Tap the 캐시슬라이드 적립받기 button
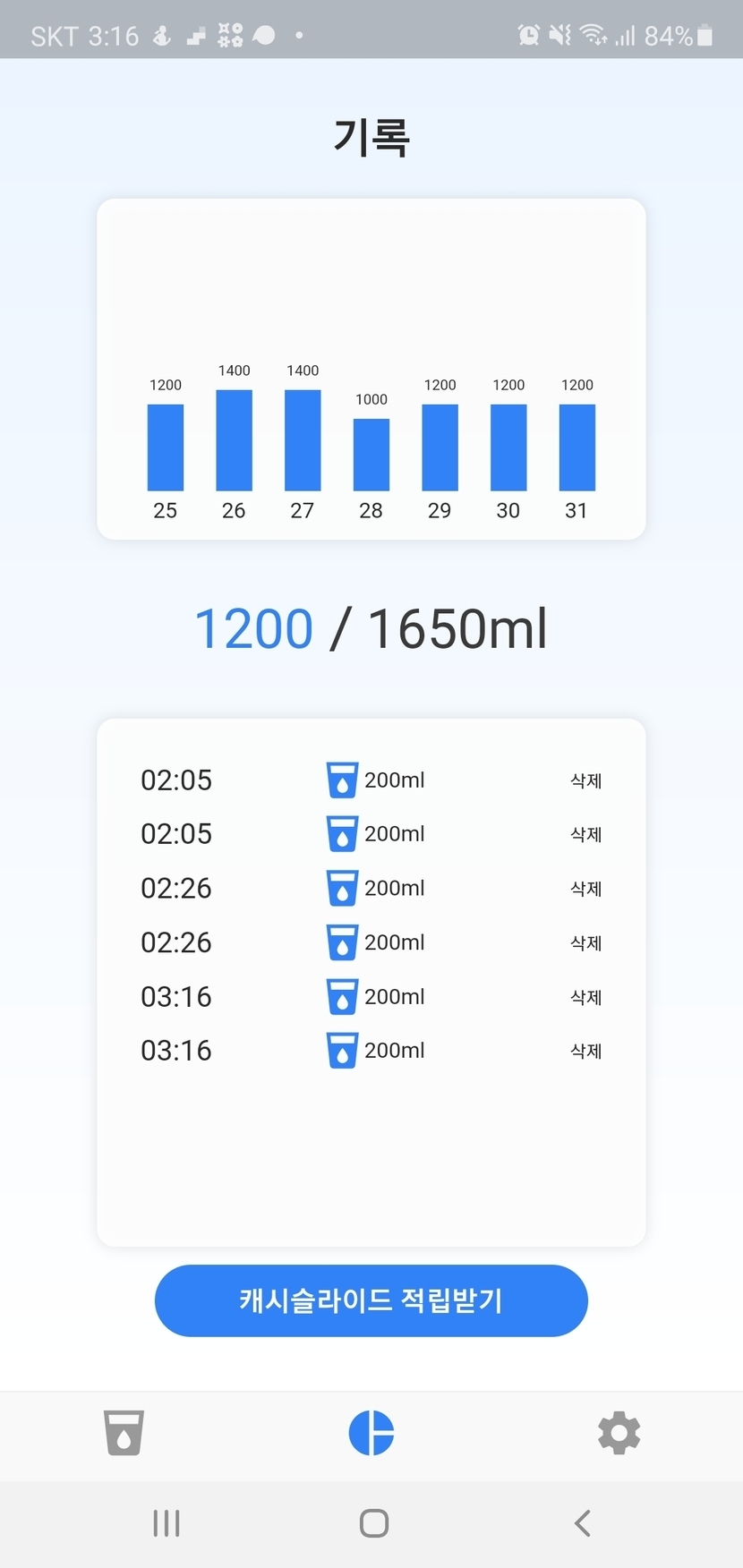Screen dimensions: 743x1568 (x=371, y=1300)
